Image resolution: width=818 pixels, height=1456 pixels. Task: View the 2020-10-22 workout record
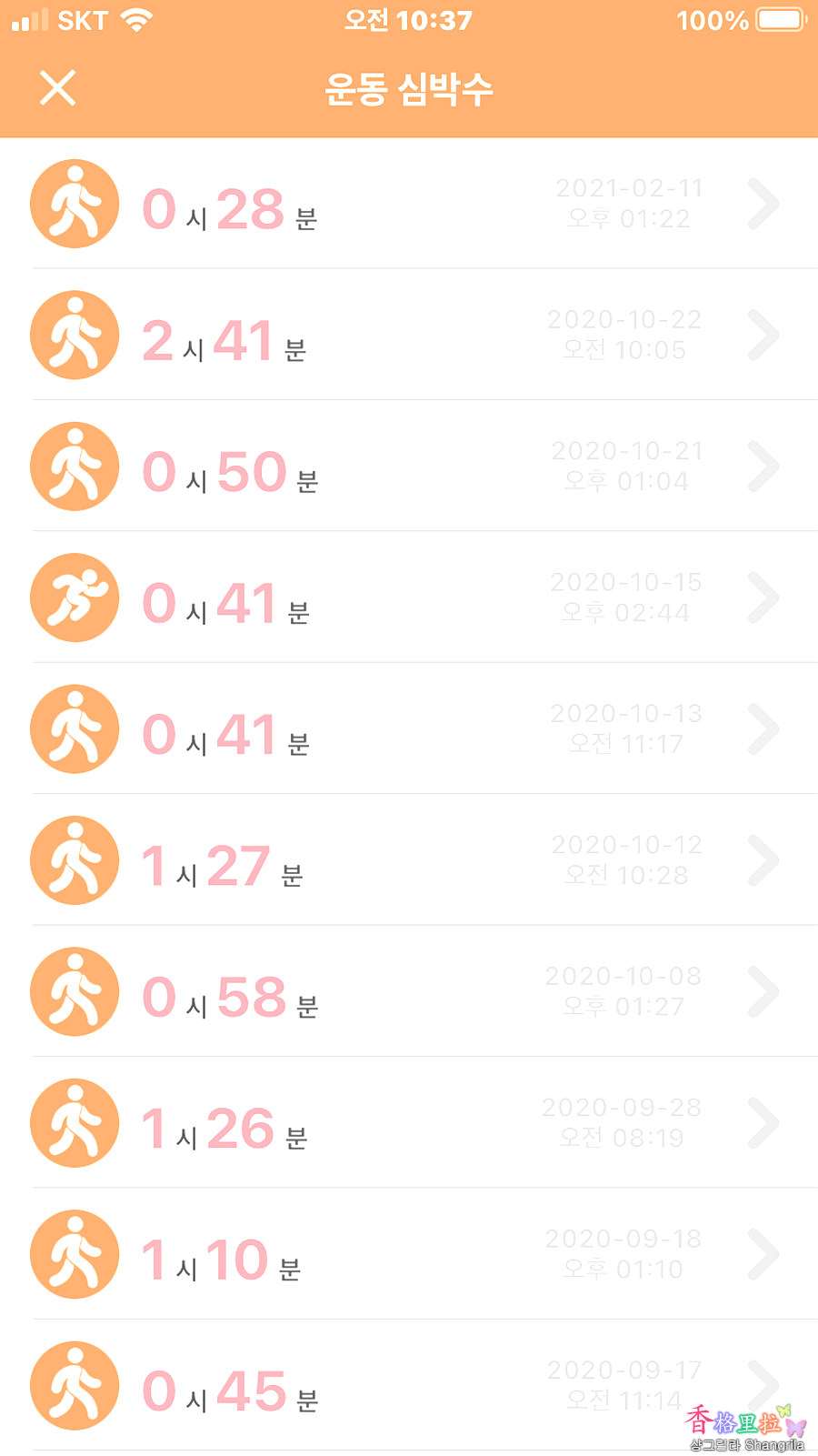(x=409, y=336)
